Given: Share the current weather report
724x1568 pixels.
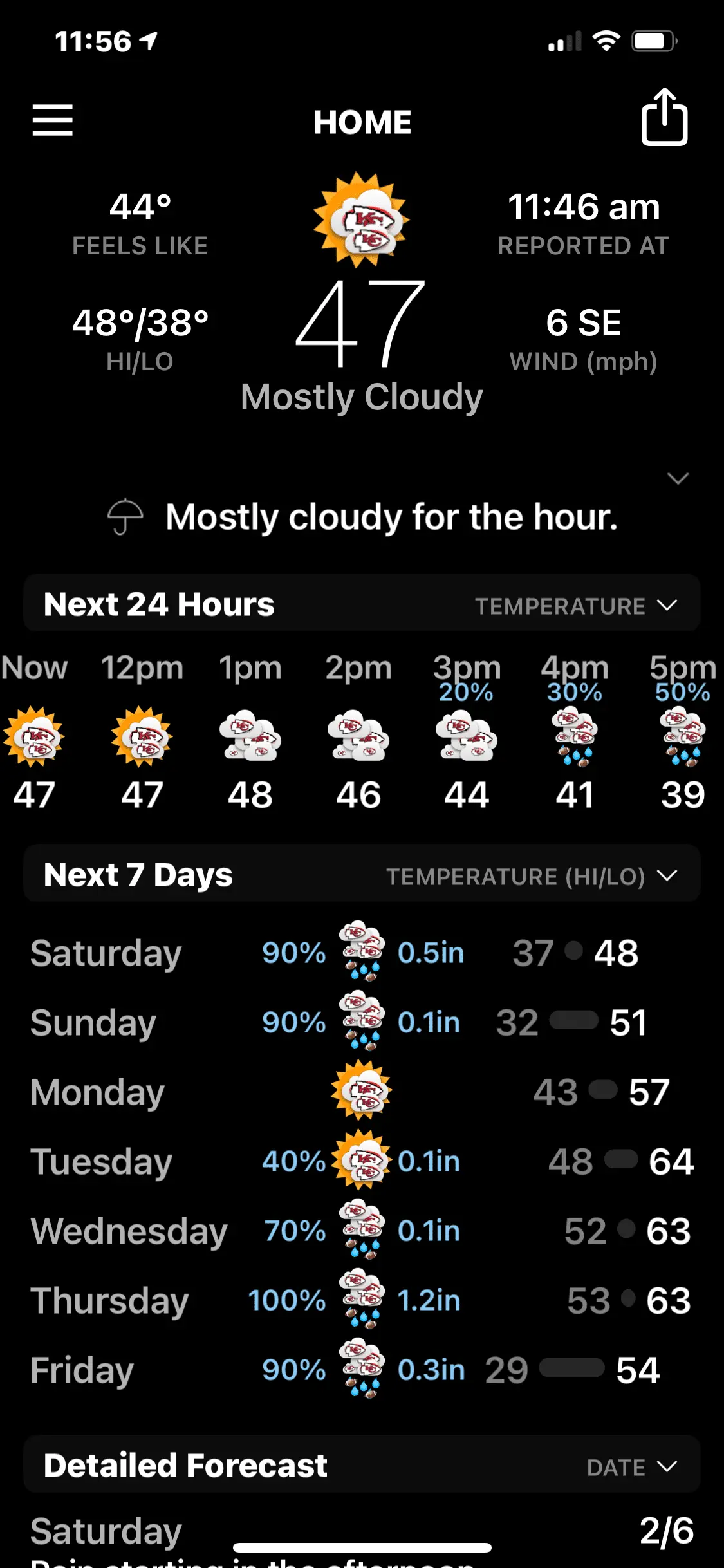Looking at the screenshot, I should click(664, 118).
